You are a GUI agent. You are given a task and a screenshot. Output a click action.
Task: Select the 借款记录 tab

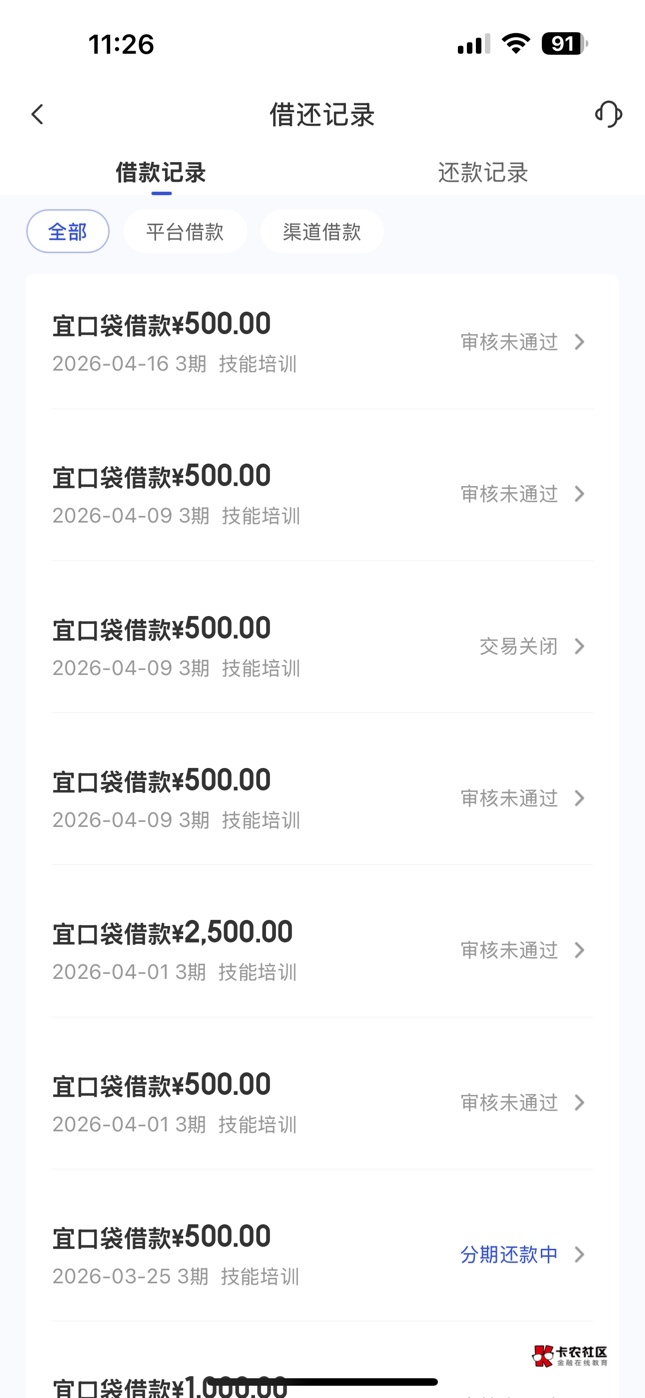(161, 172)
